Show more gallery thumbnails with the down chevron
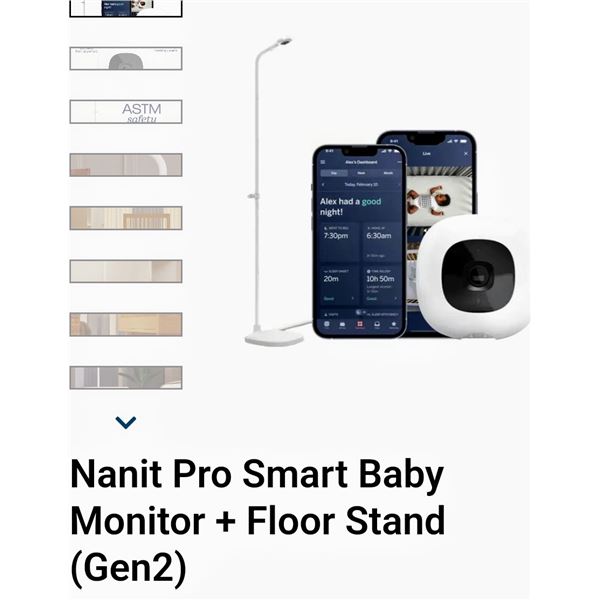Screen dimensions: 600x600 point(126,423)
